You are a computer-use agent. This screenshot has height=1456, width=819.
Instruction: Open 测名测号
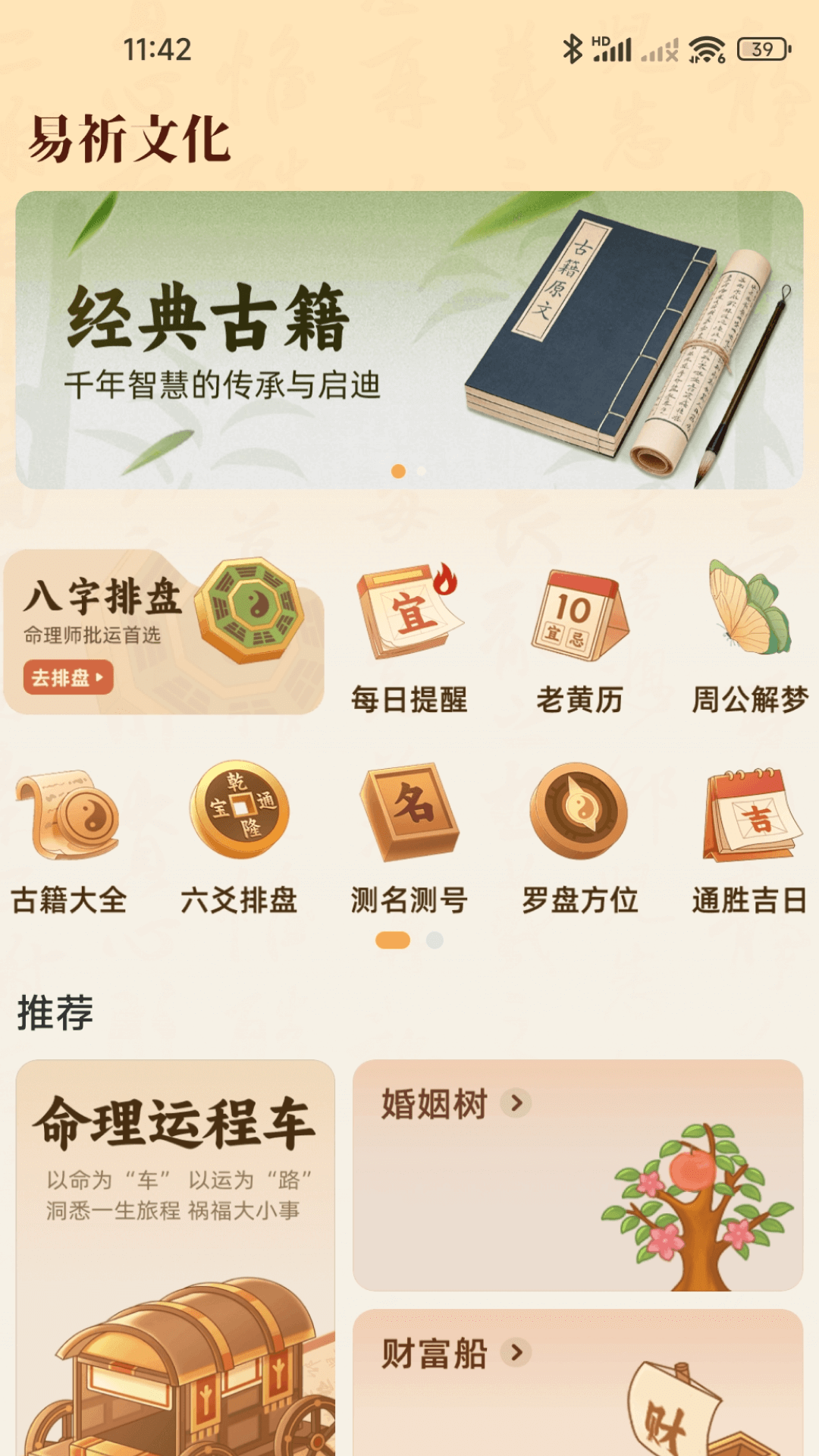point(409,838)
